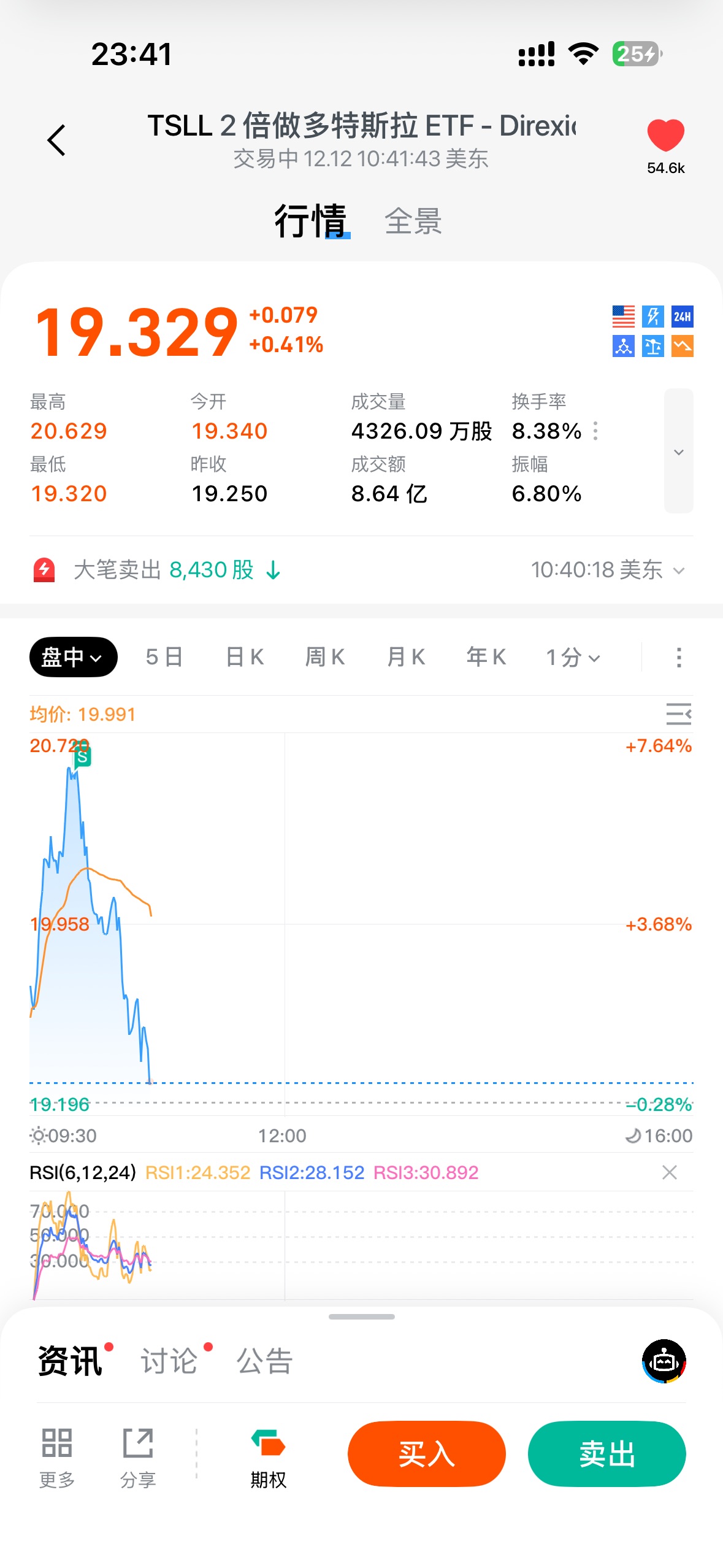This screenshot has width=723, height=1568.
Task: Switch chart to 年K
Action: (x=486, y=657)
